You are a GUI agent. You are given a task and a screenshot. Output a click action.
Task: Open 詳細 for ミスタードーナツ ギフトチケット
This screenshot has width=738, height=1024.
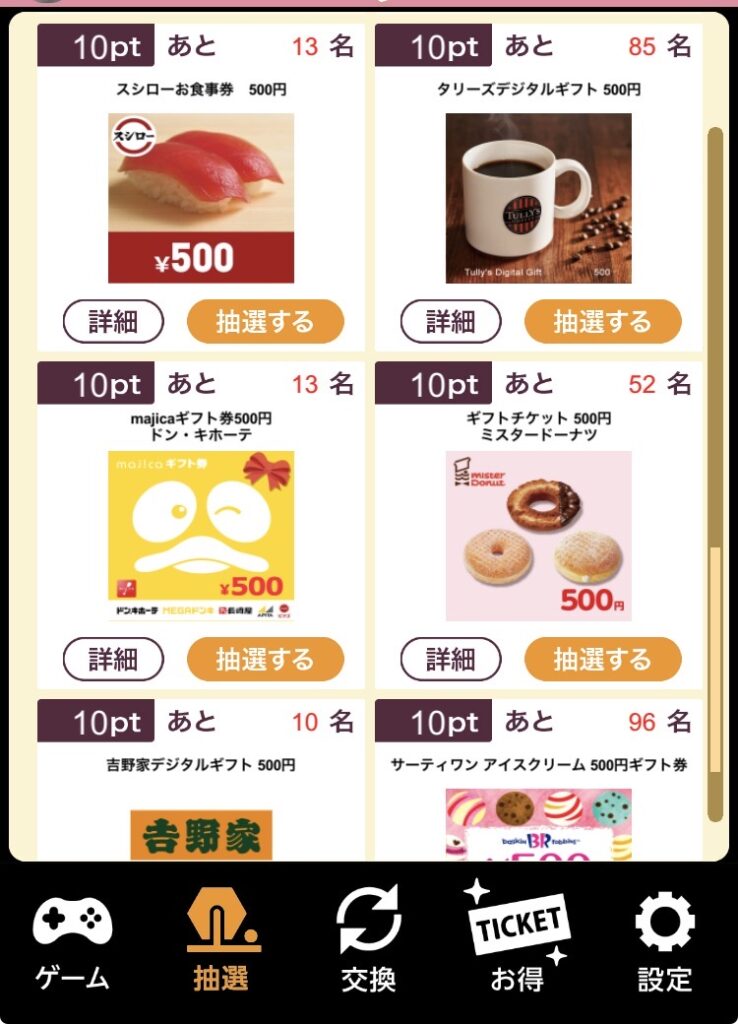click(450, 659)
